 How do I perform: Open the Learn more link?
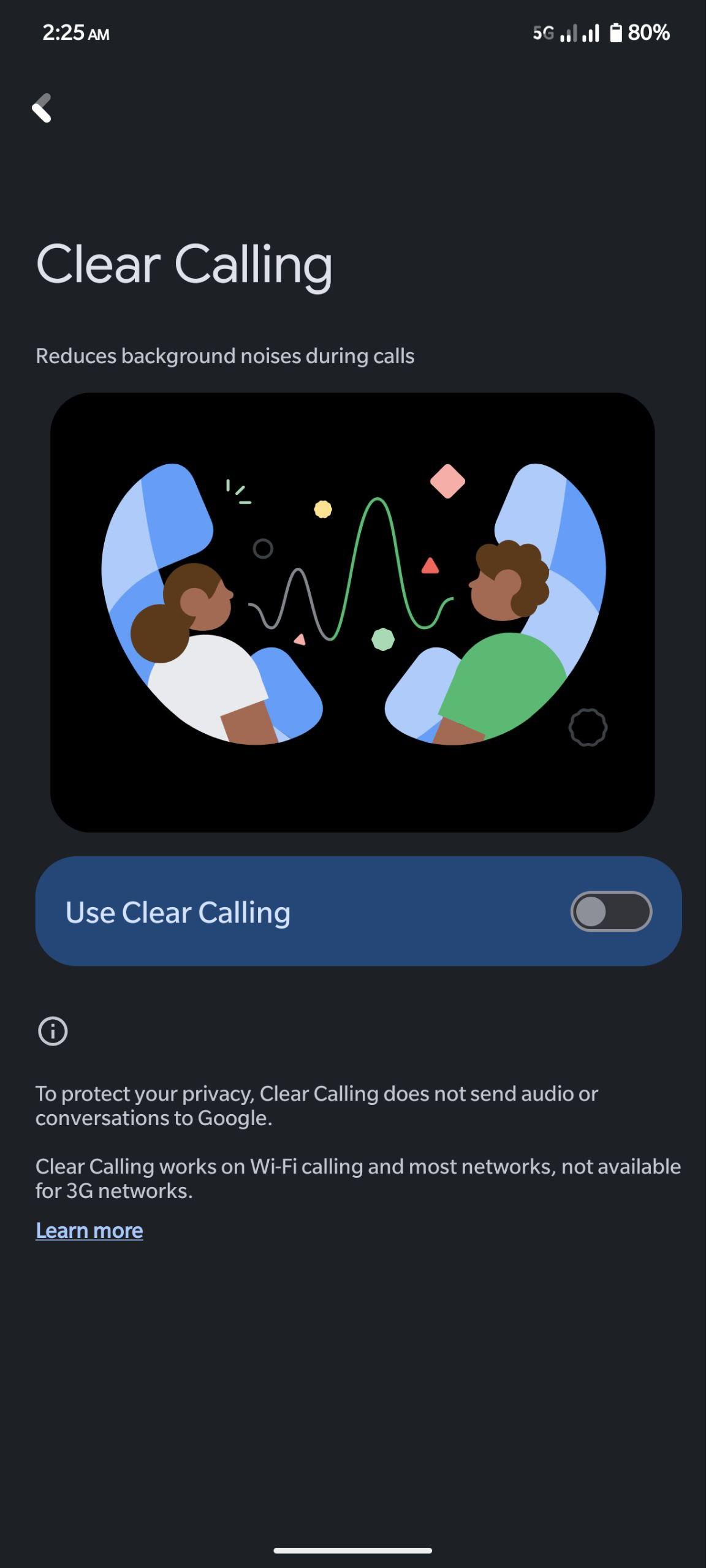pos(89,1231)
